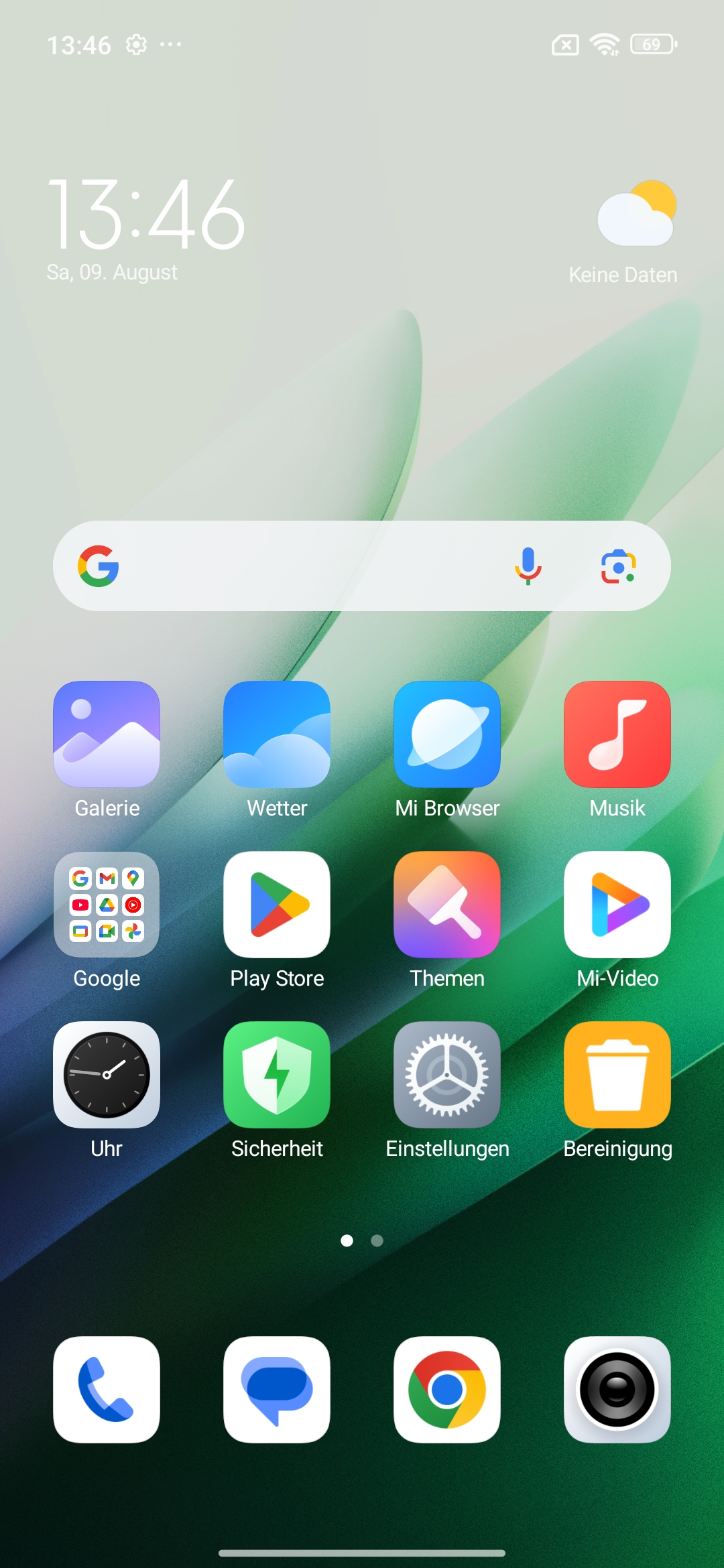Open the camera from the dock

tap(617, 1390)
